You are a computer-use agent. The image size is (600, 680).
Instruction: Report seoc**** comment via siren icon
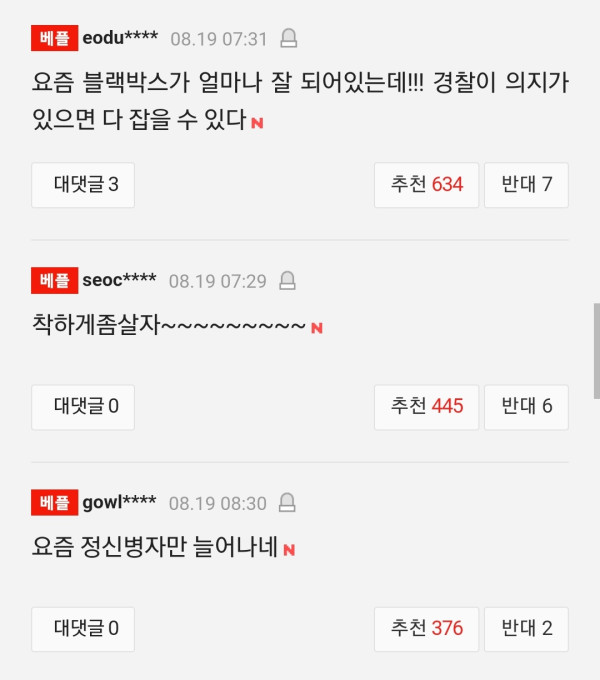[287, 281]
